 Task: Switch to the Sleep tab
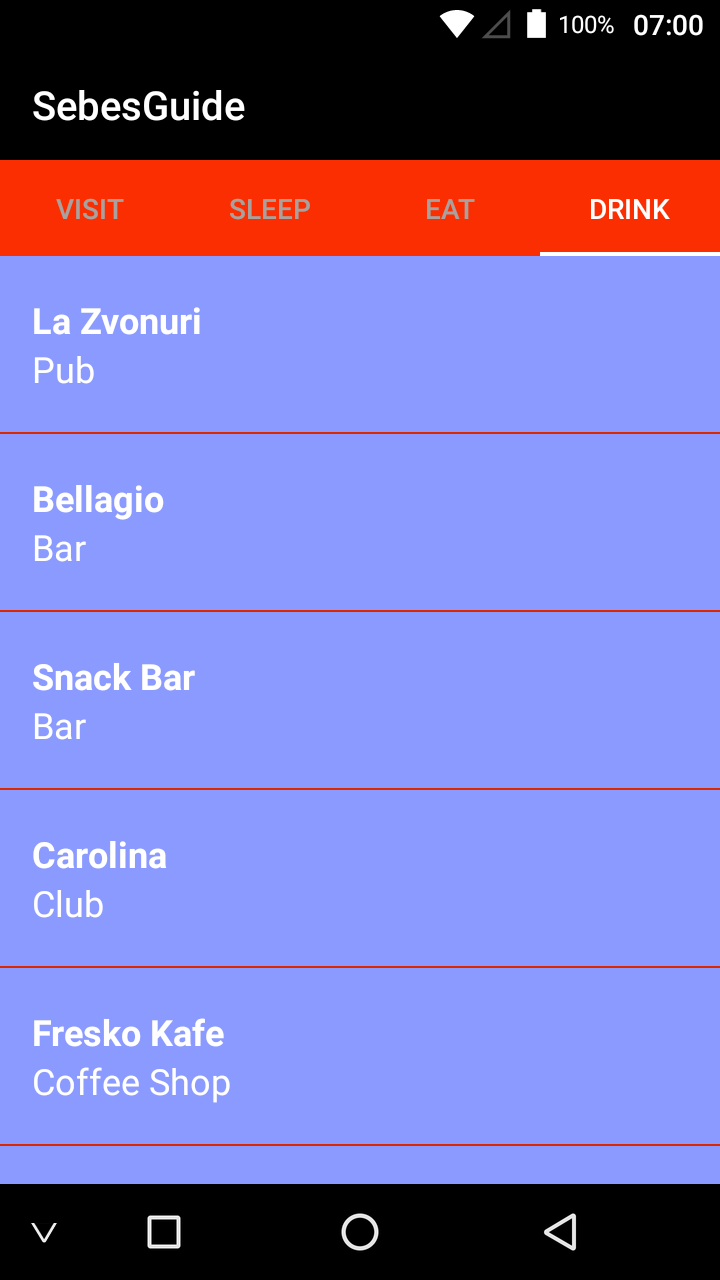(x=270, y=209)
